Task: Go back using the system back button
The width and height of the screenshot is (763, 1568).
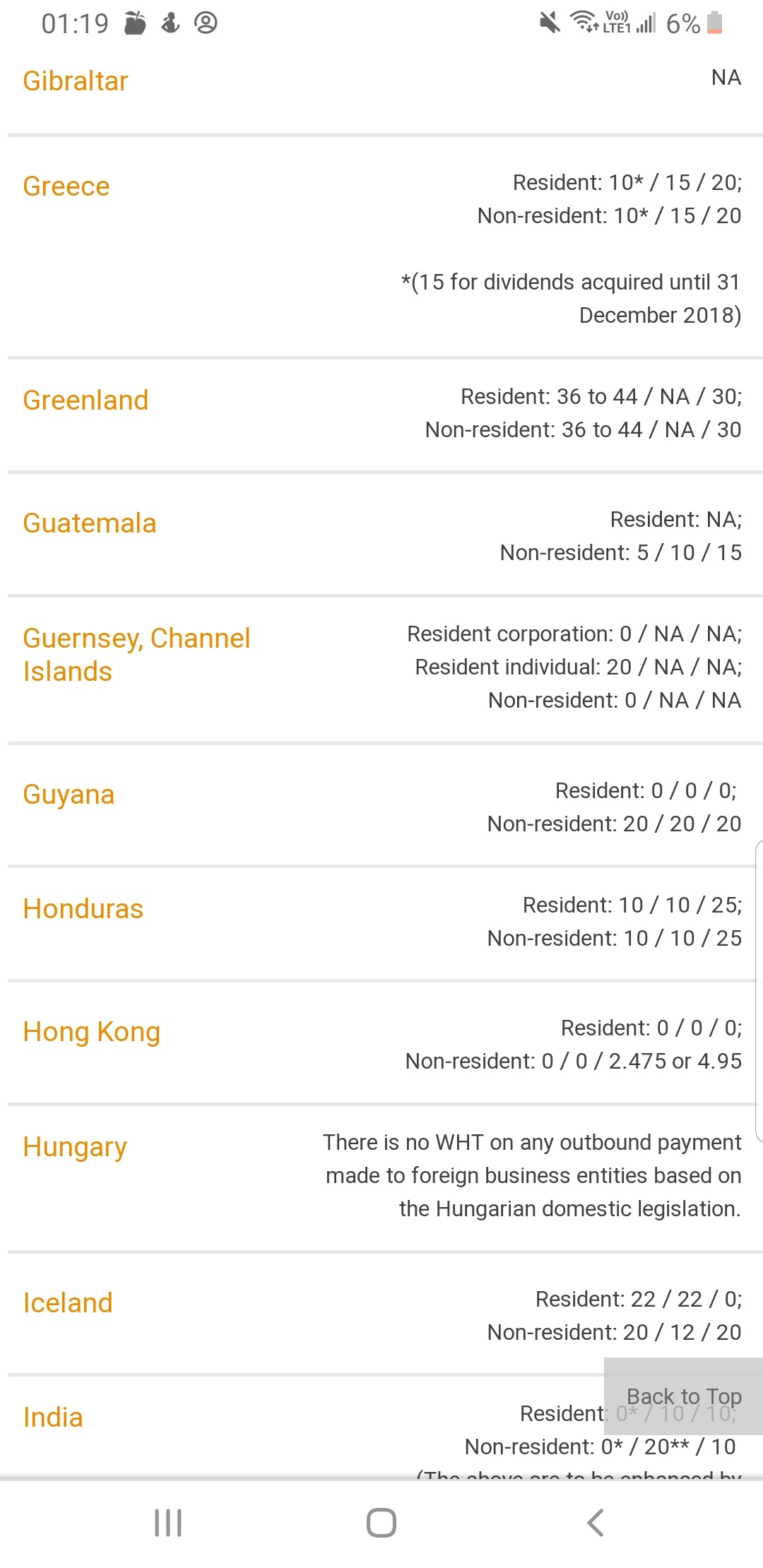Action: [596, 1523]
